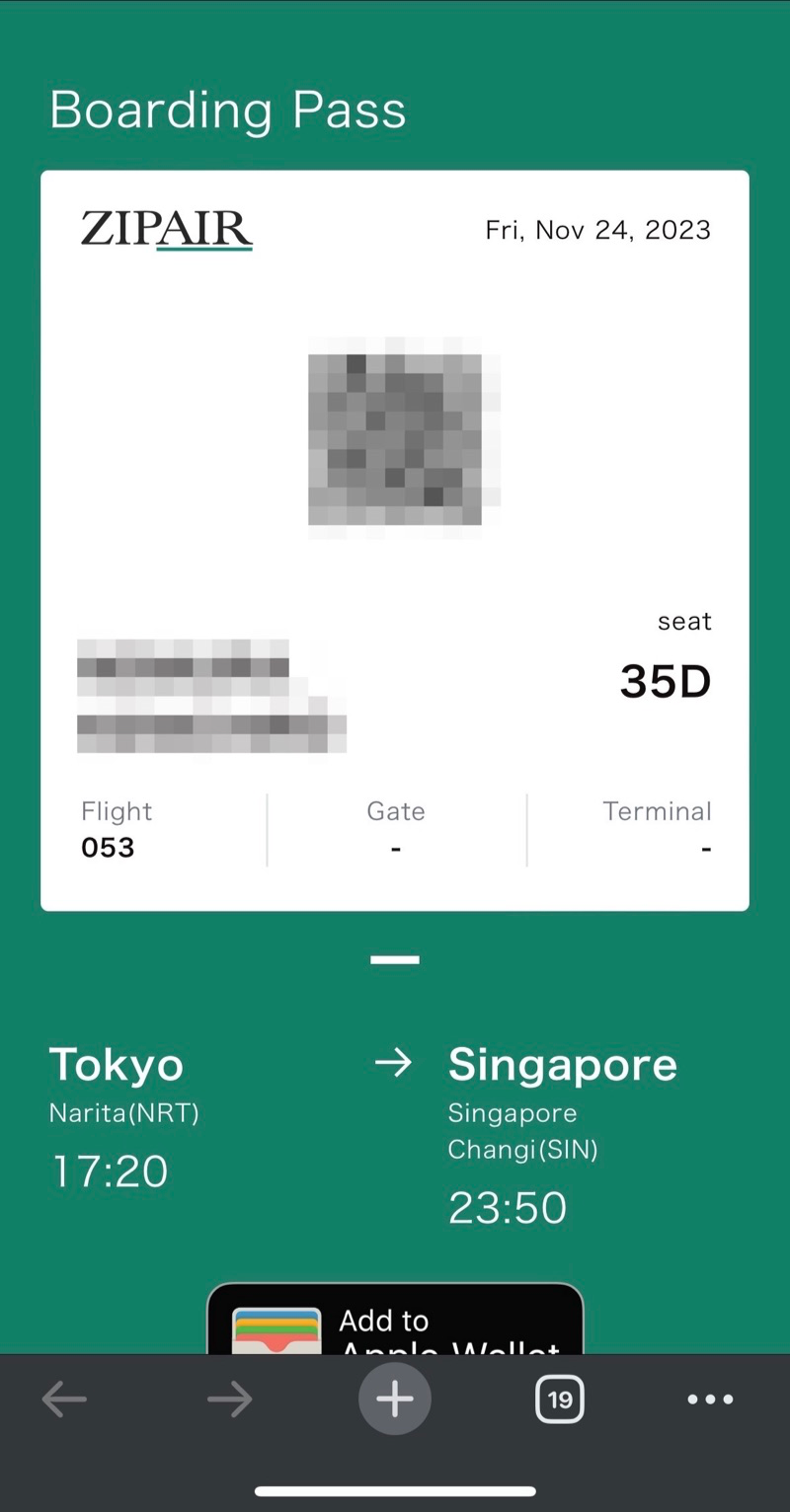Open the browser options menu
This screenshot has height=1512, width=790.
pyautogui.click(x=709, y=1399)
